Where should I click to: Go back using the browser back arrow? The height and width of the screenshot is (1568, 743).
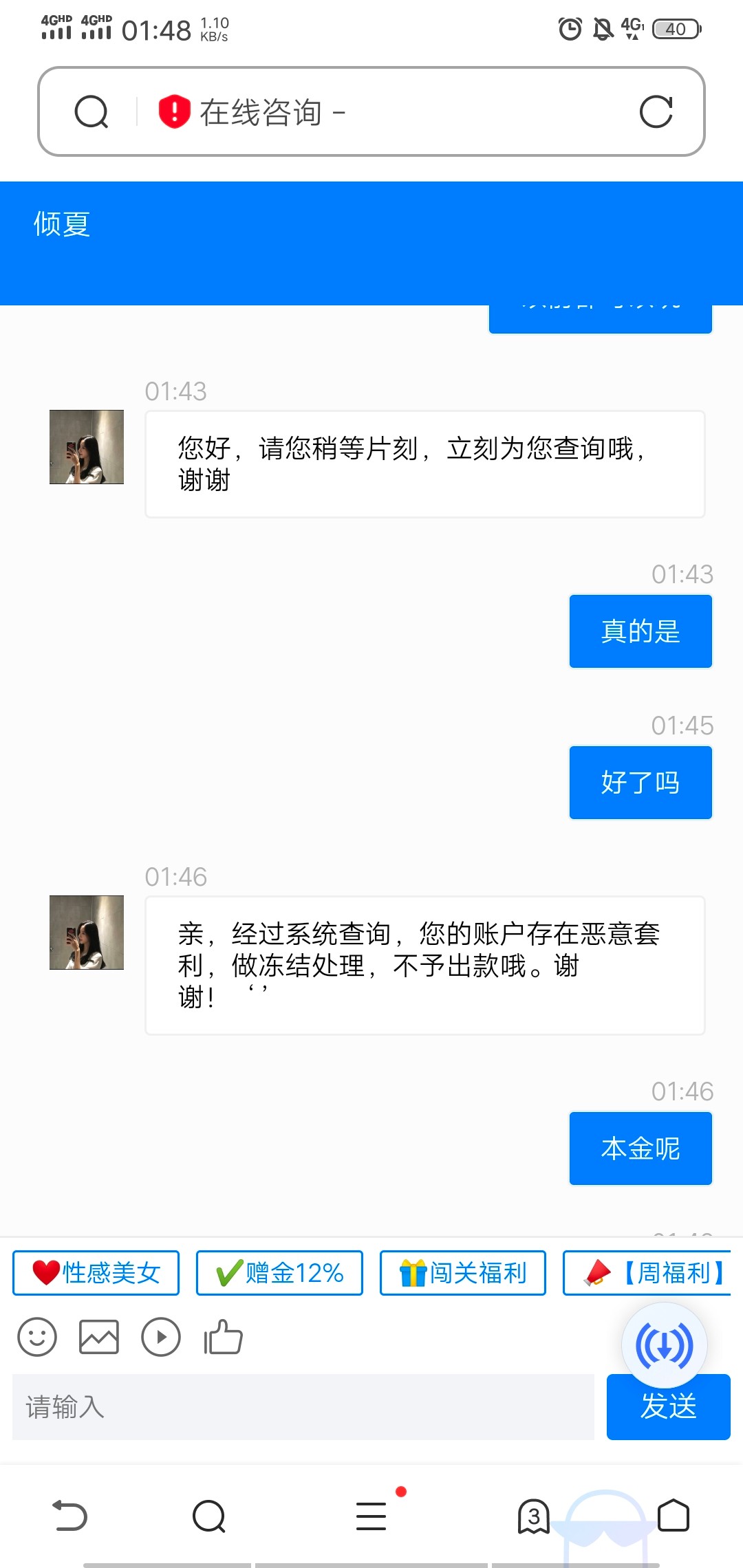(70, 1516)
